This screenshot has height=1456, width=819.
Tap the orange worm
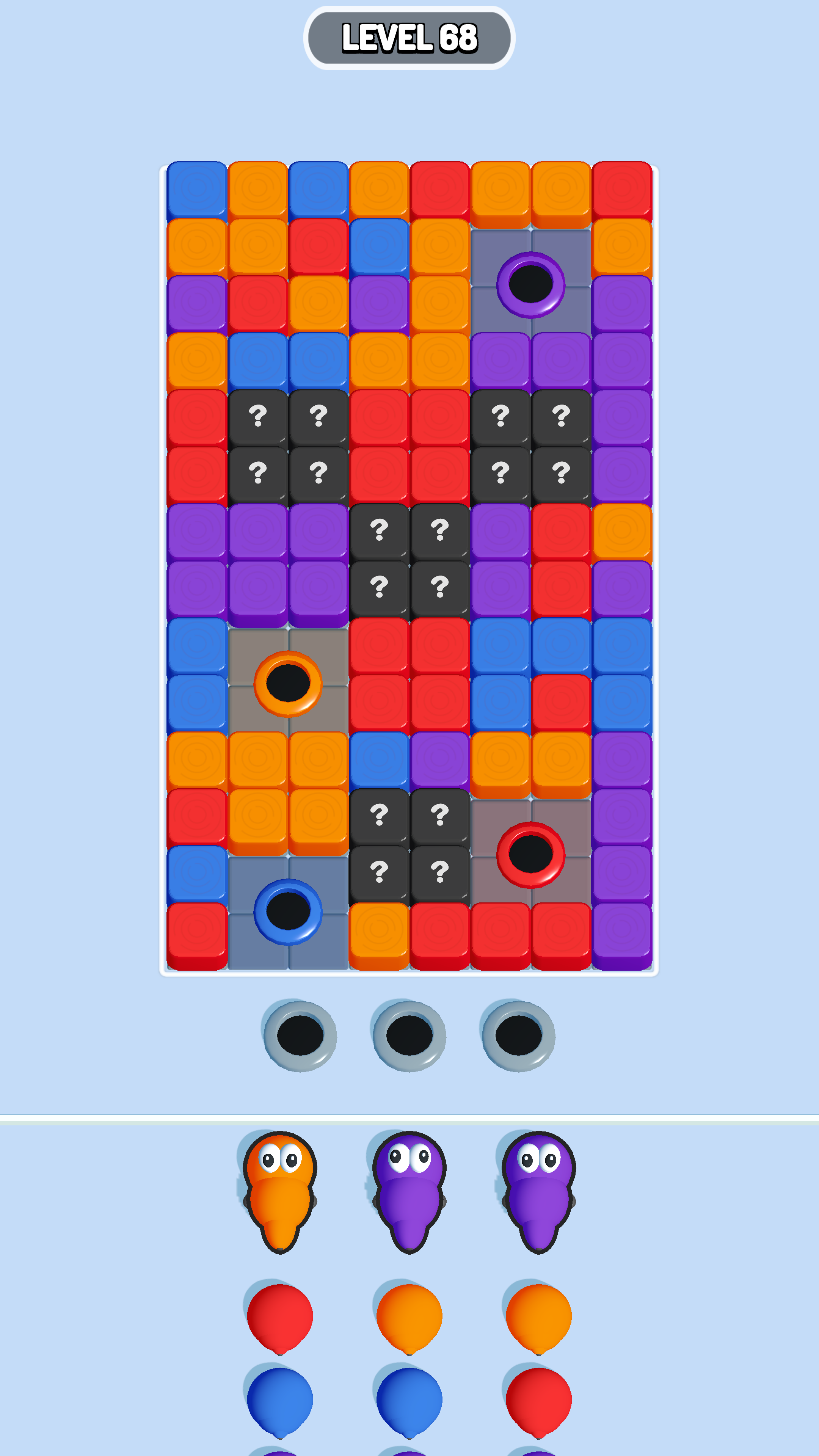(x=280, y=1190)
